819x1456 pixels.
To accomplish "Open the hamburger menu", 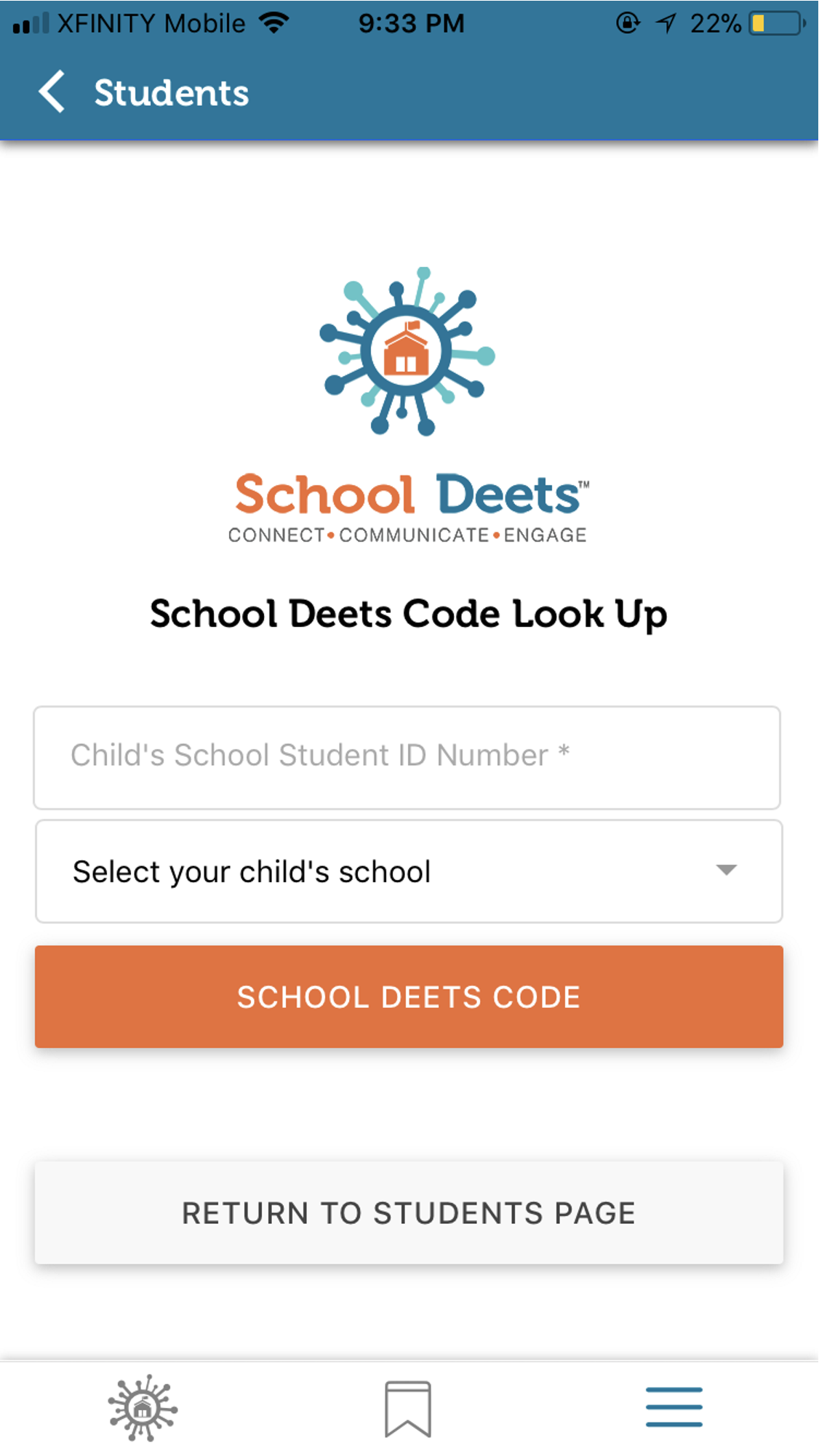I will (x=674, y=1407).
